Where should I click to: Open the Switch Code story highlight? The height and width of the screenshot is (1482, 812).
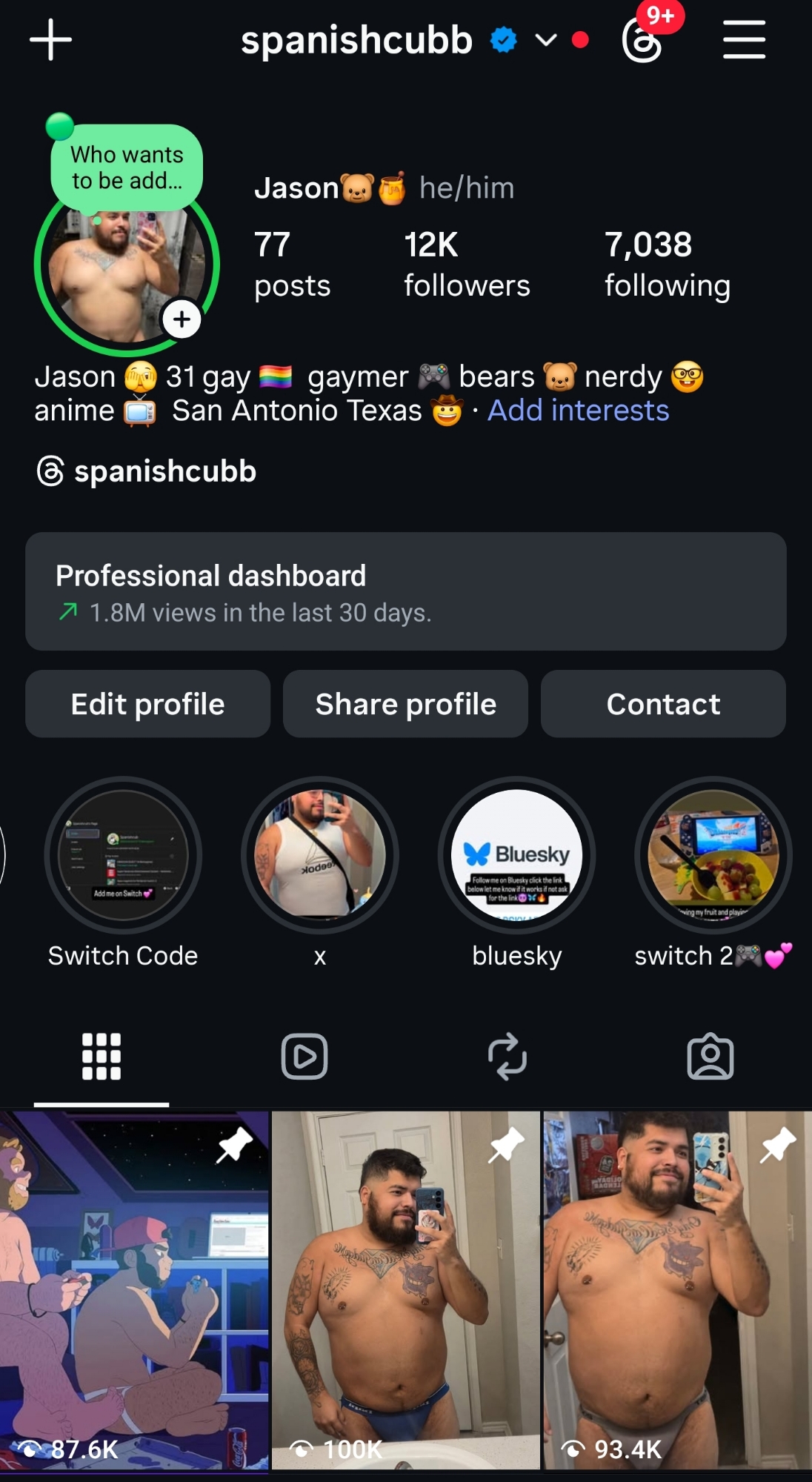(x=123, y=855)
